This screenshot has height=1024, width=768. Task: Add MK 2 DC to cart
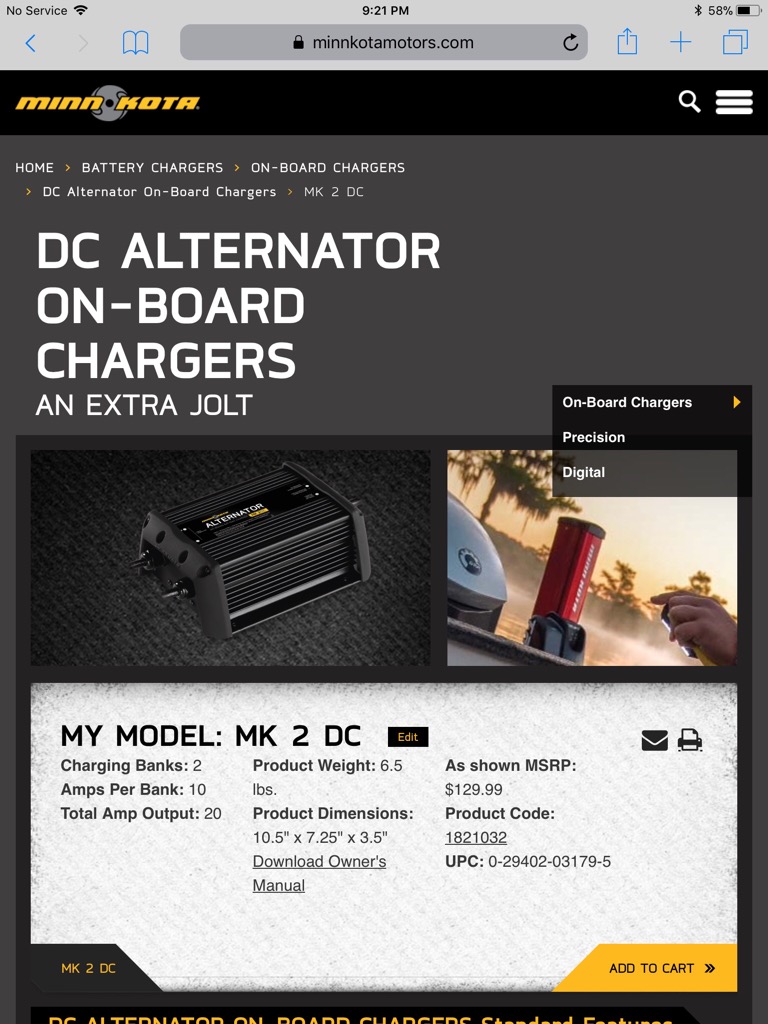[x=661, y=968]
